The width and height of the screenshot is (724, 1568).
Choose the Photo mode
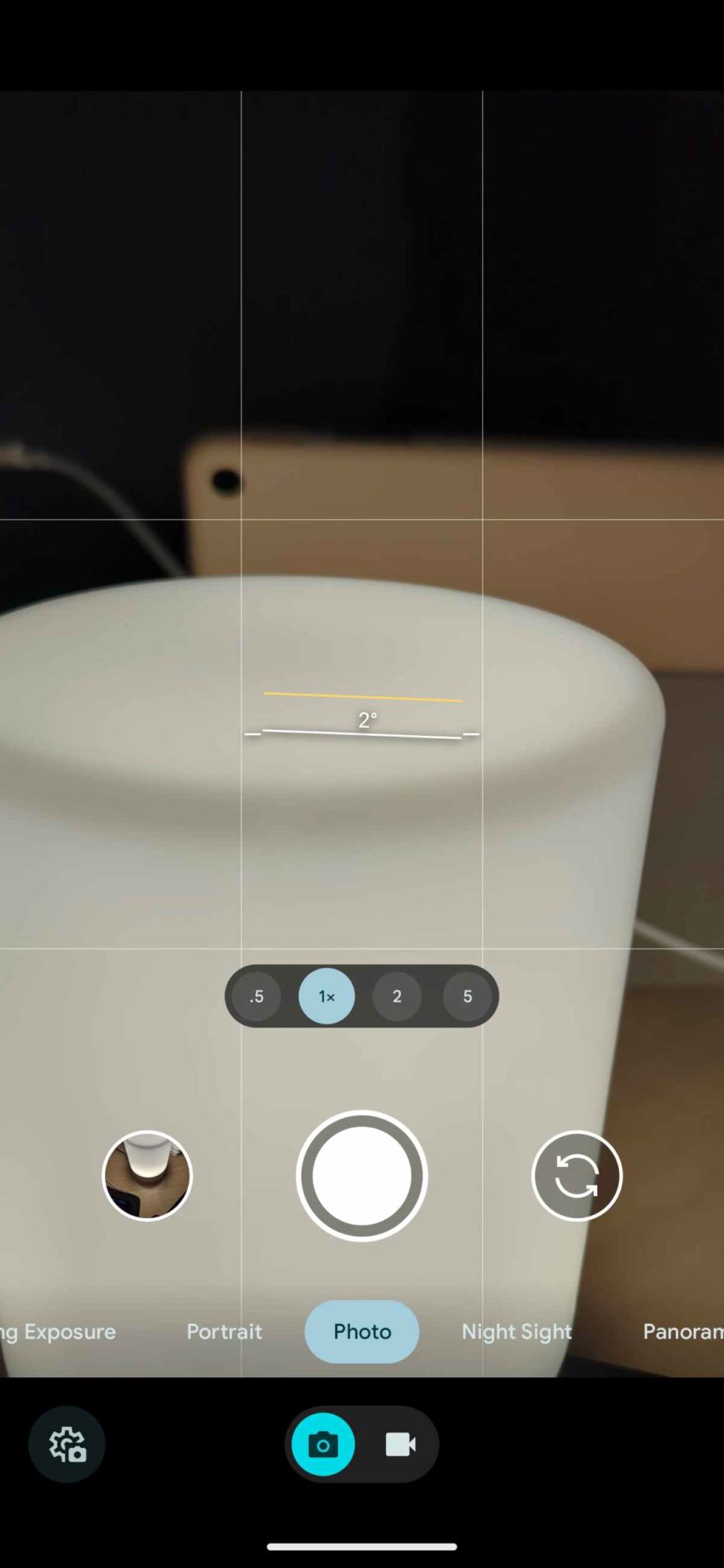[x=362, y=1331]
